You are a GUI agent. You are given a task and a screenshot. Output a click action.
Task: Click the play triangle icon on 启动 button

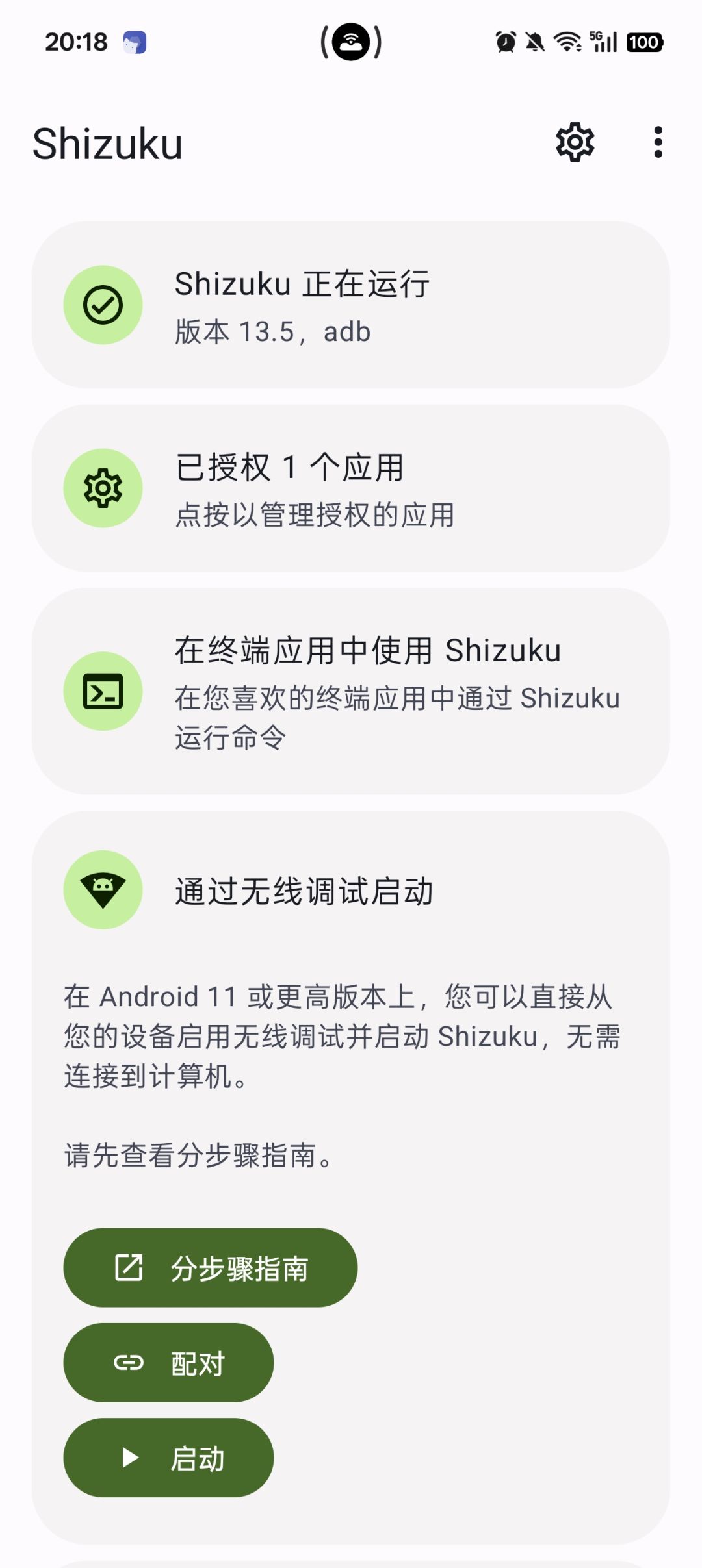click(129, 1457)
